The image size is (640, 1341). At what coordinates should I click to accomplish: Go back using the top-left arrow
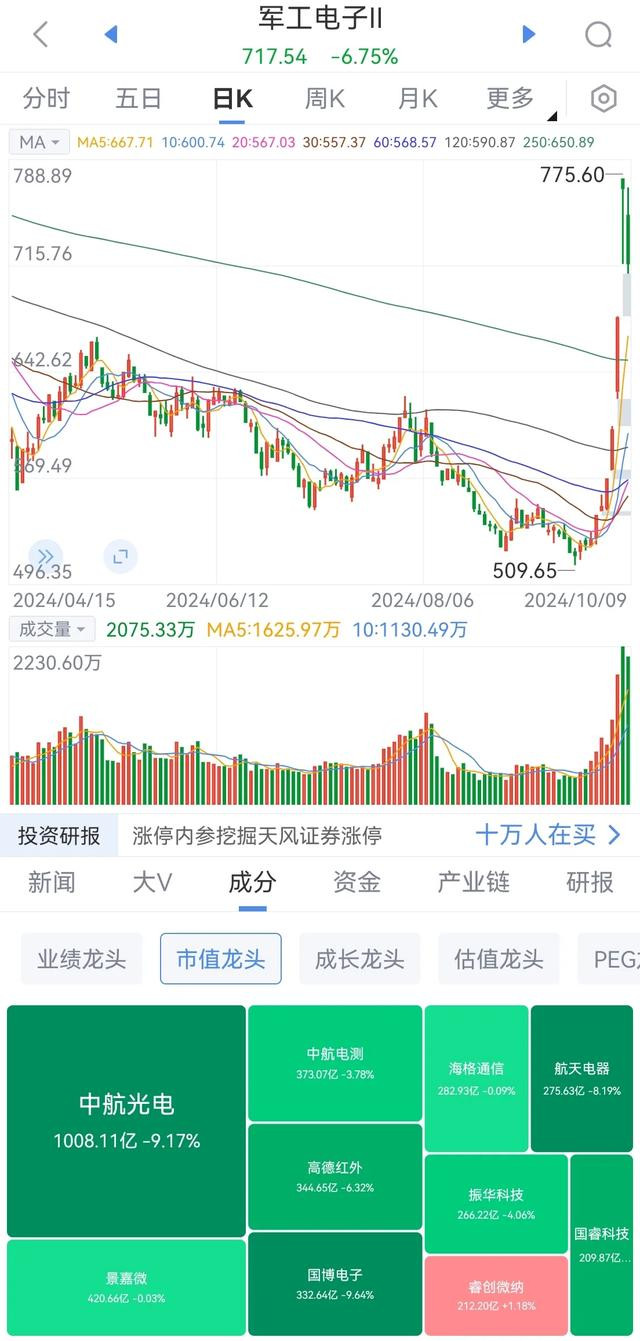coord(40,35)
